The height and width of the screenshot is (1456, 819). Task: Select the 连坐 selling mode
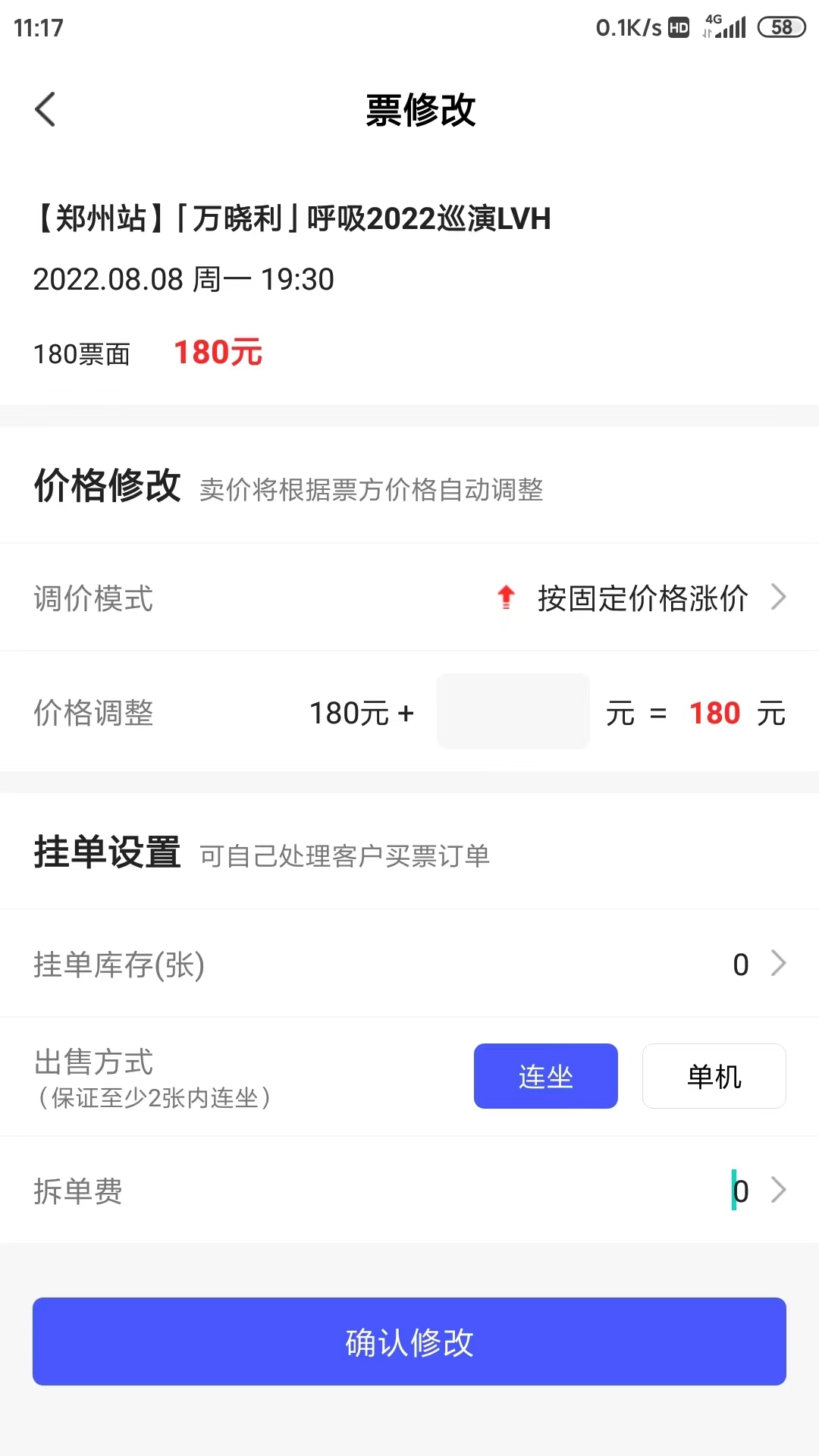[545, 1076]
